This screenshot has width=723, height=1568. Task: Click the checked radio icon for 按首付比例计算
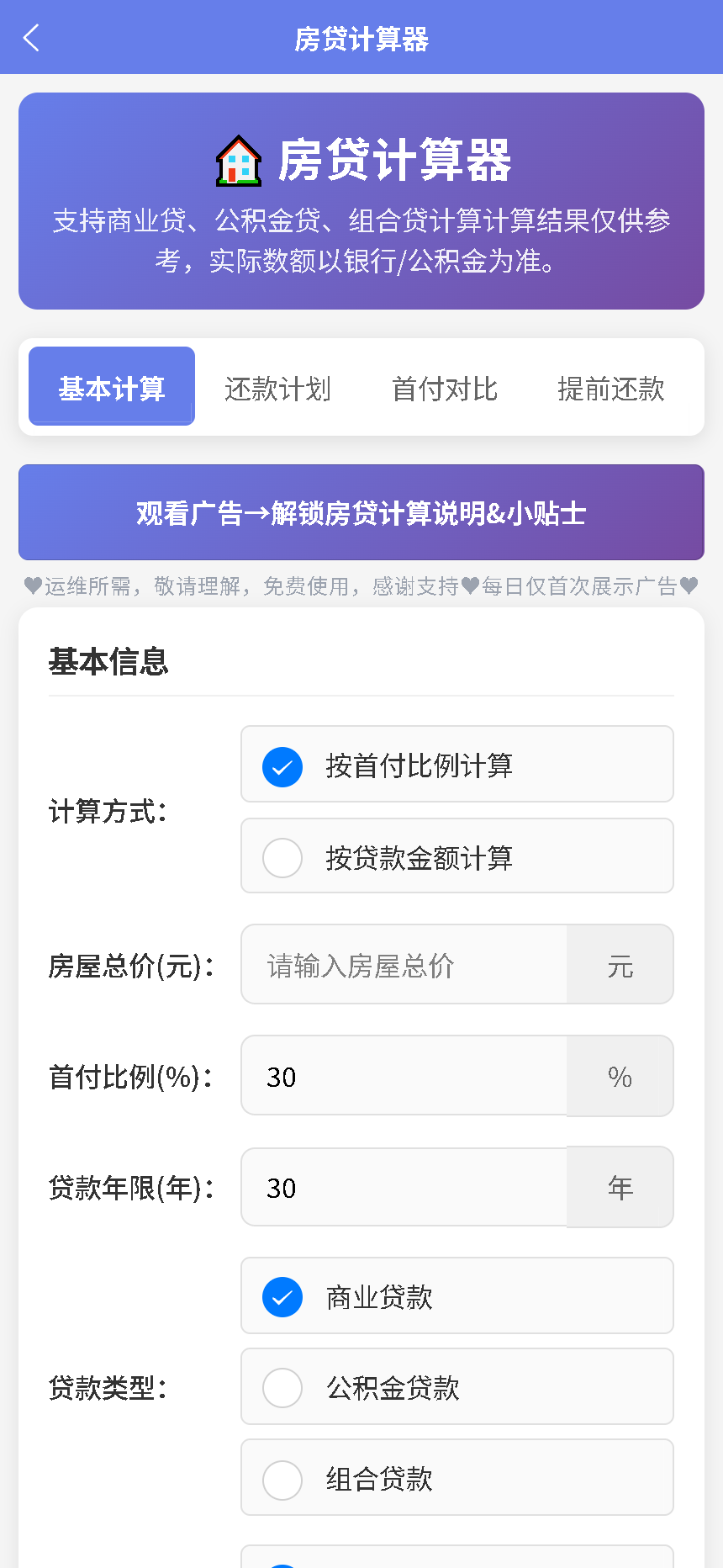coord(282,766)
